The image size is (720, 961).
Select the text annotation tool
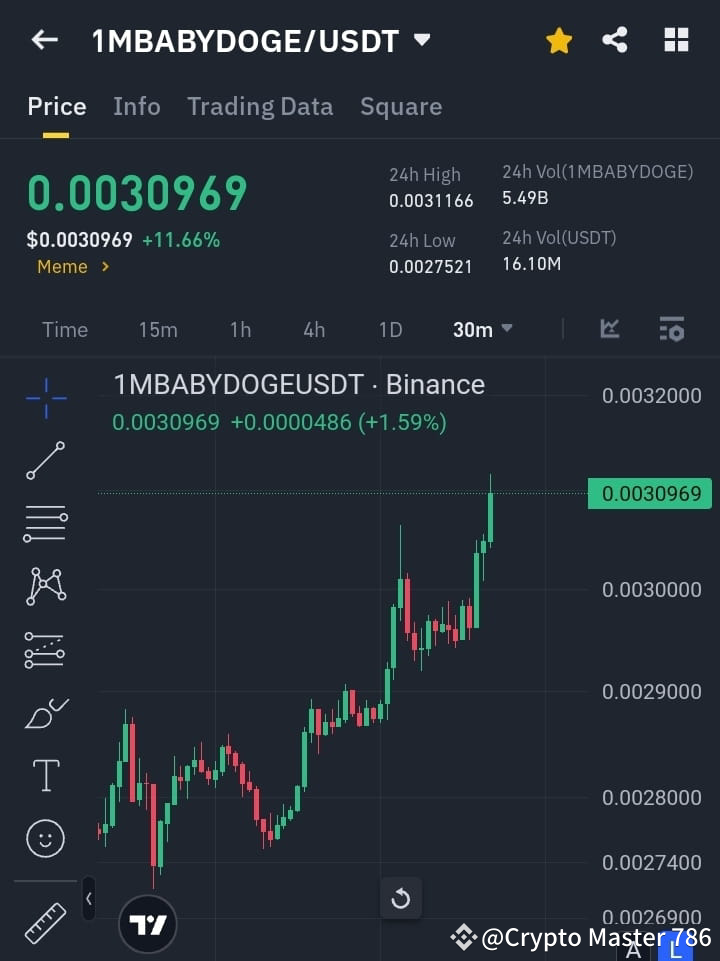click(x=45, y=775)
